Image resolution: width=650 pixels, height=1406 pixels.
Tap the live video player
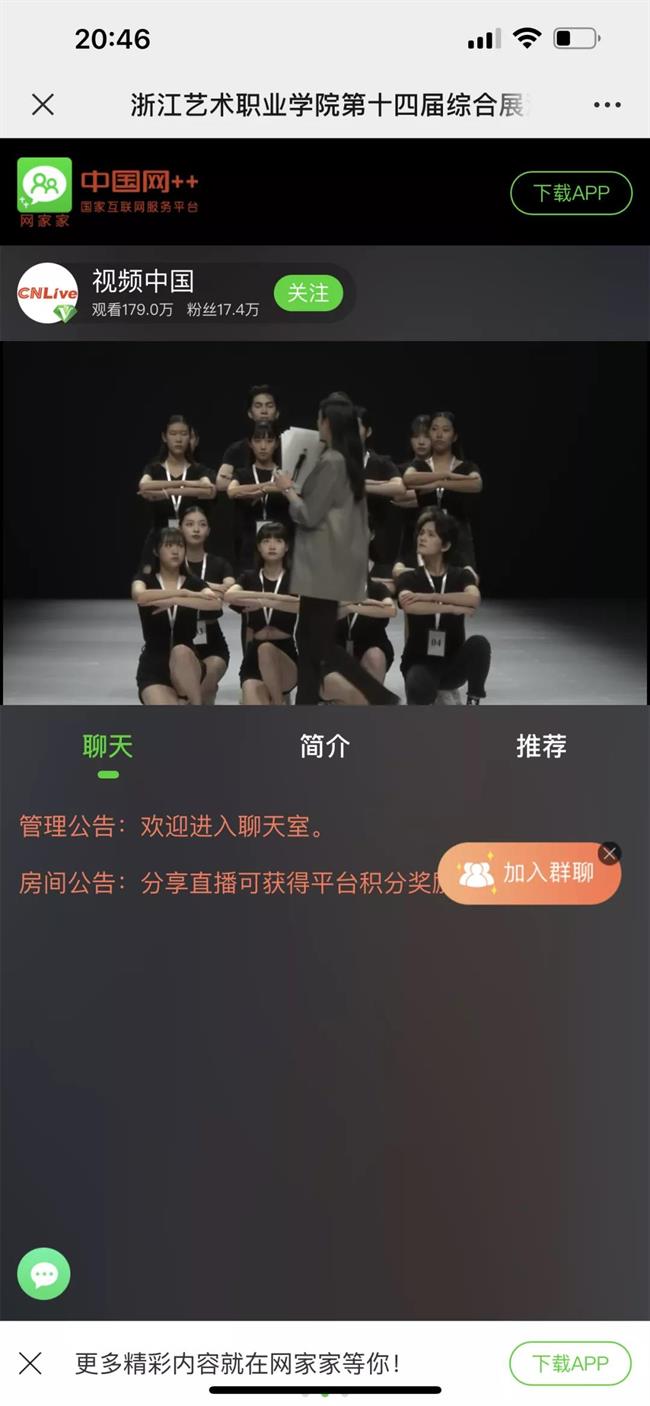(x=325, y=523)
